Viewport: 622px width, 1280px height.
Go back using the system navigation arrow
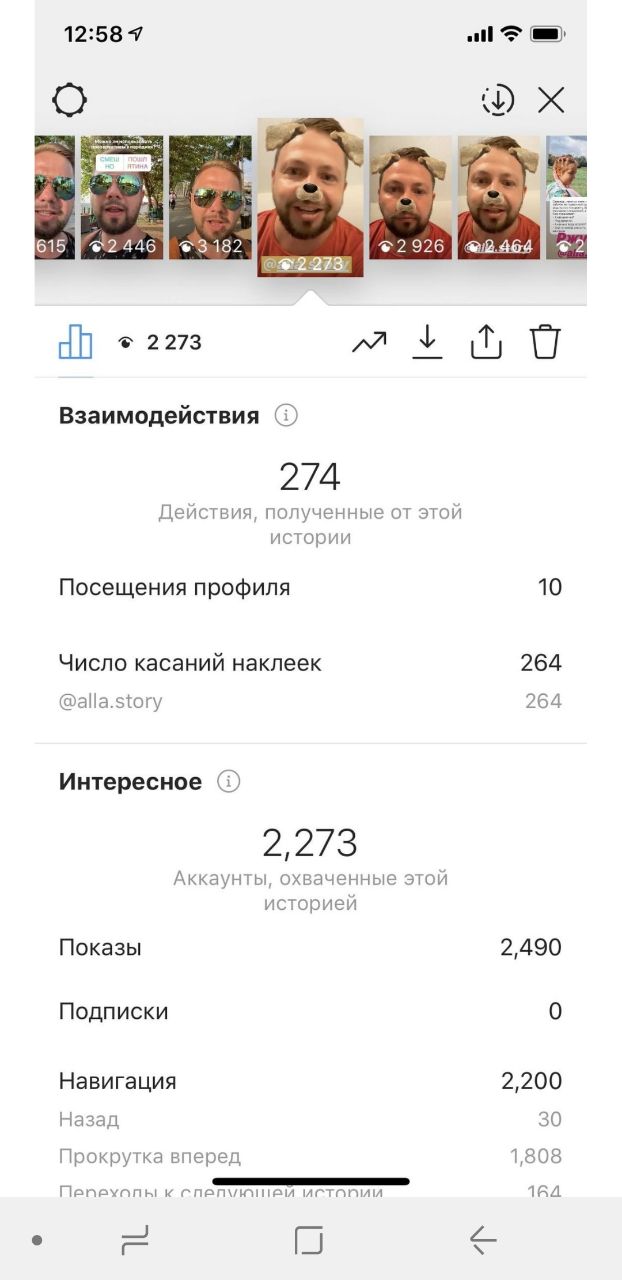(x=483, y=1241)
